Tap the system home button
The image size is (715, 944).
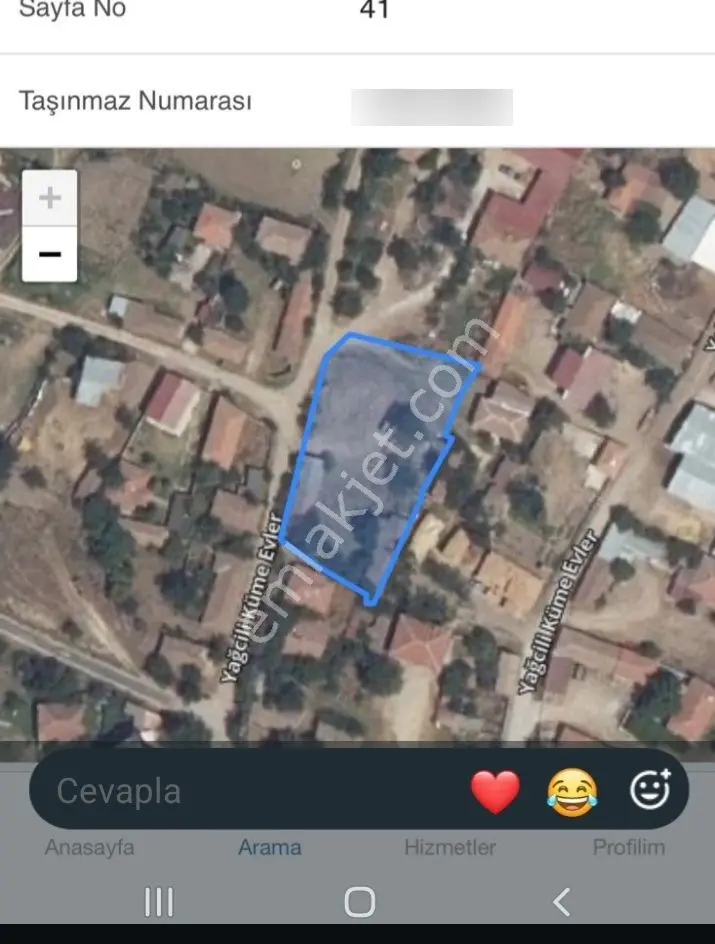coord(359,902)
